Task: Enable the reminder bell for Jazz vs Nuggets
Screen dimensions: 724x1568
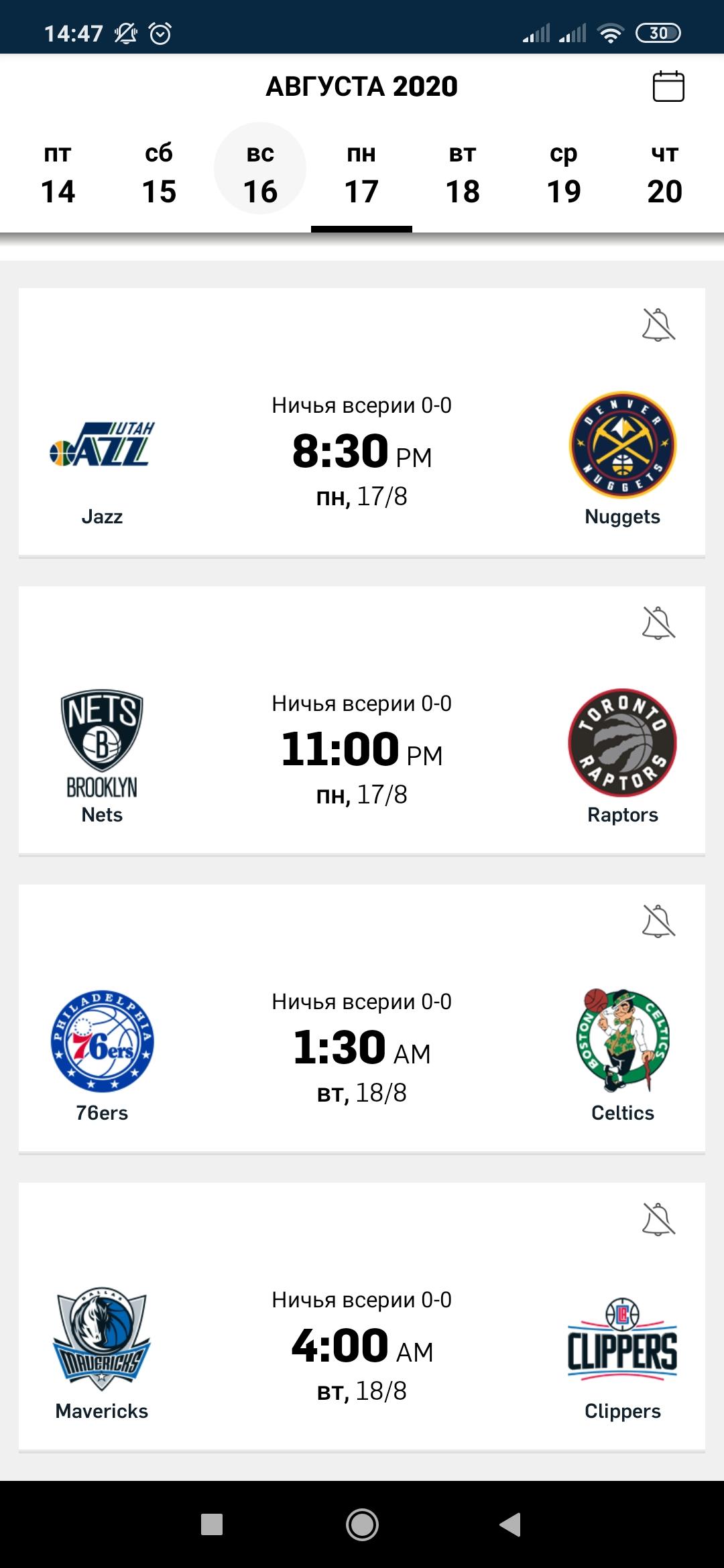Action: 658,325
